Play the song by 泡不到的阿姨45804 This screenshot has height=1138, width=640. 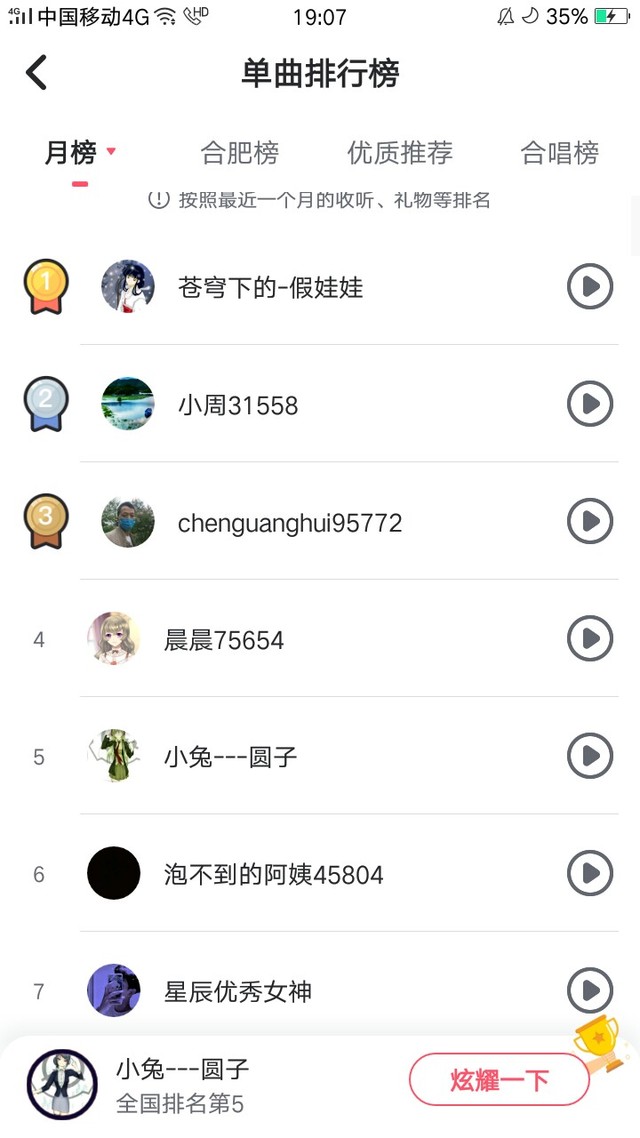pos(590,874)
